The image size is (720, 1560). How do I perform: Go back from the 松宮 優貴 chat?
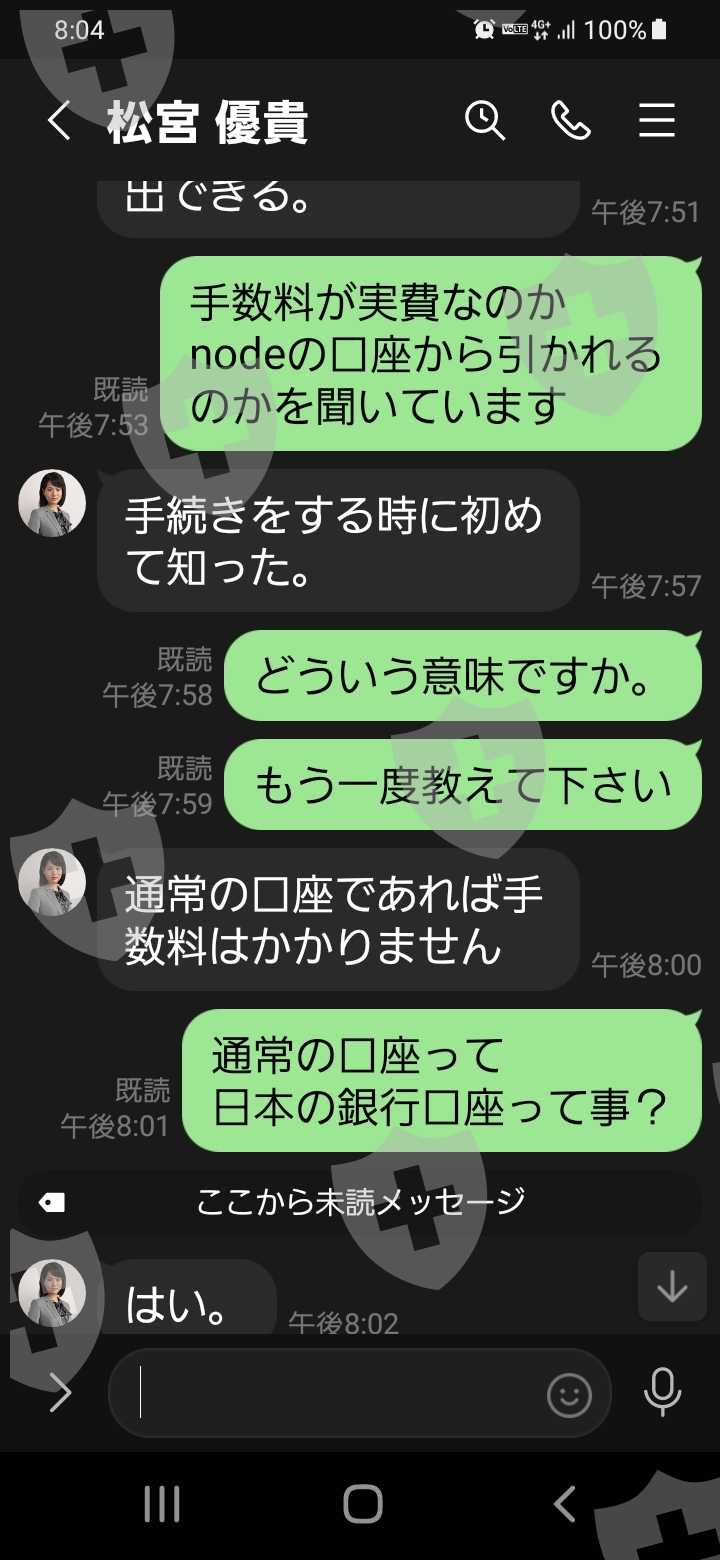[x=59, y=122]
